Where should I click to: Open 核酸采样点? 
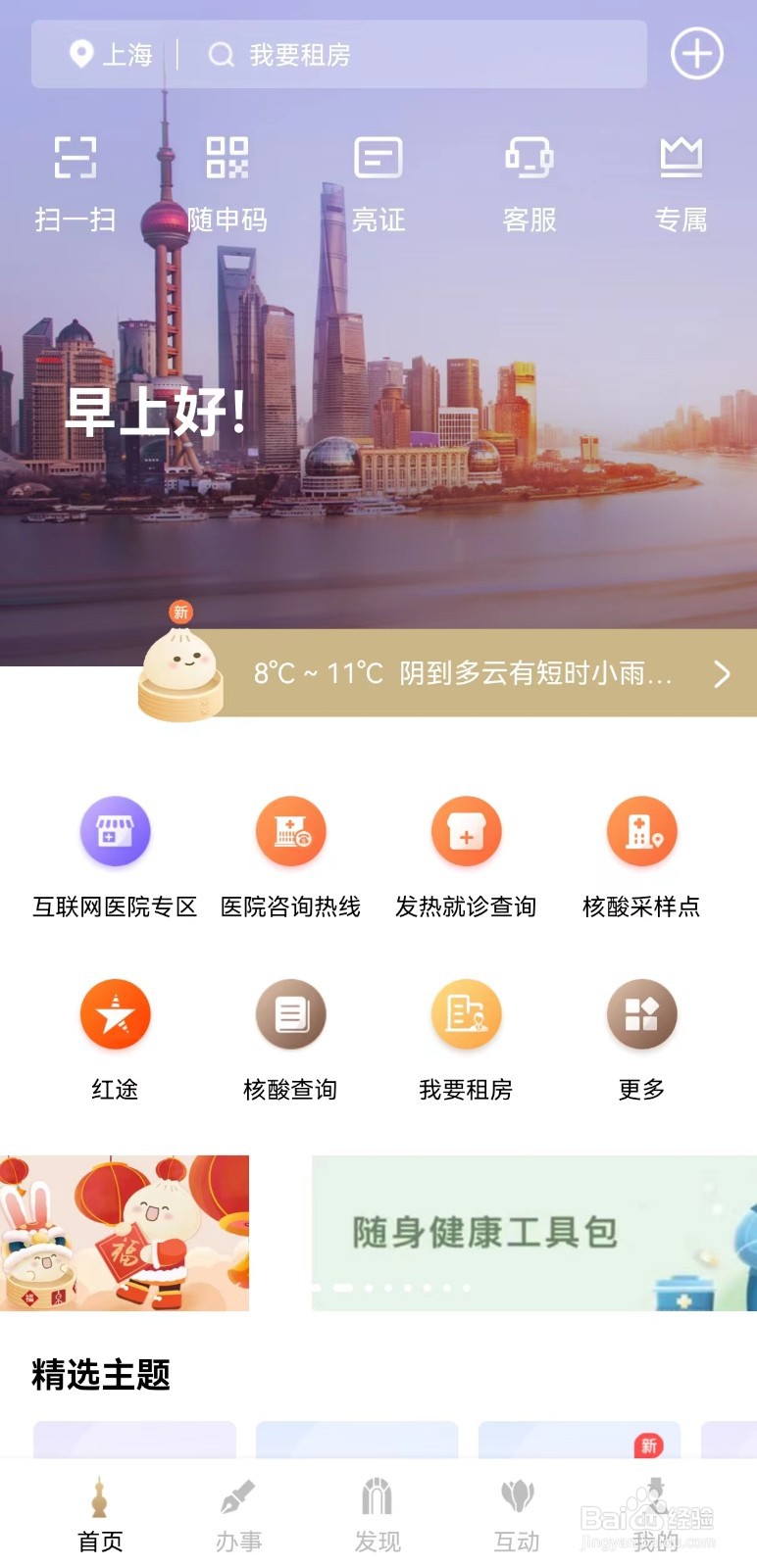[641, 857]
